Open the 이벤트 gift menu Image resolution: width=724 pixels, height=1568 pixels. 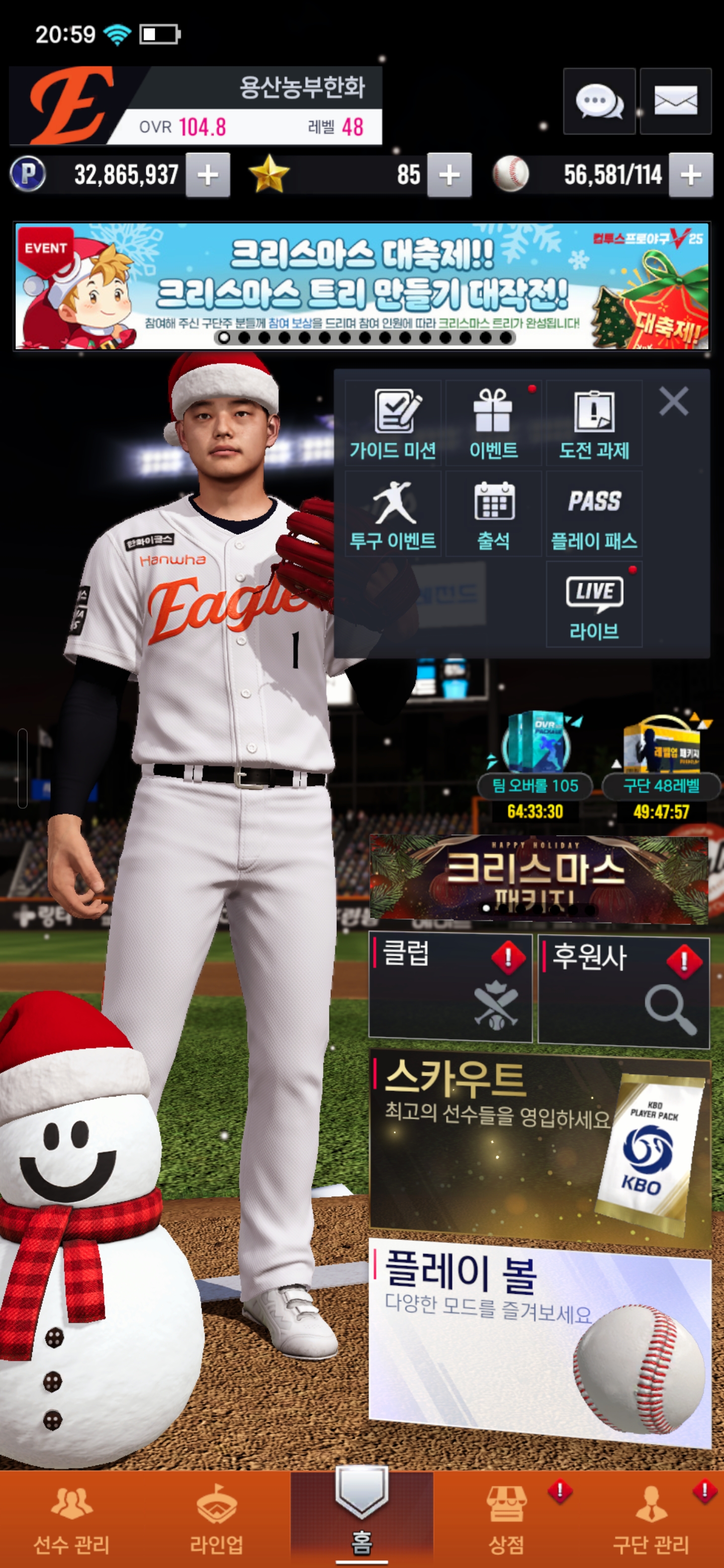click(x=494, y=424)
